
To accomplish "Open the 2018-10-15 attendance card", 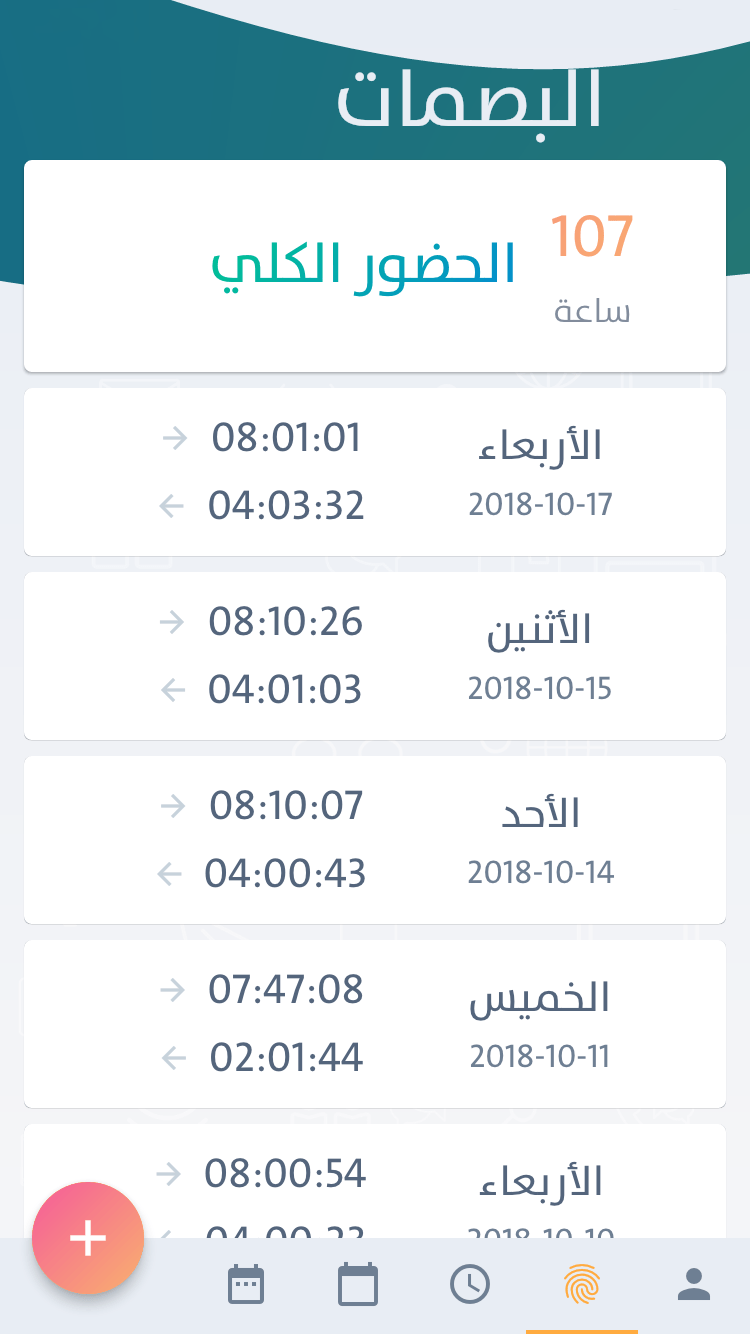I will click(375, 655).
